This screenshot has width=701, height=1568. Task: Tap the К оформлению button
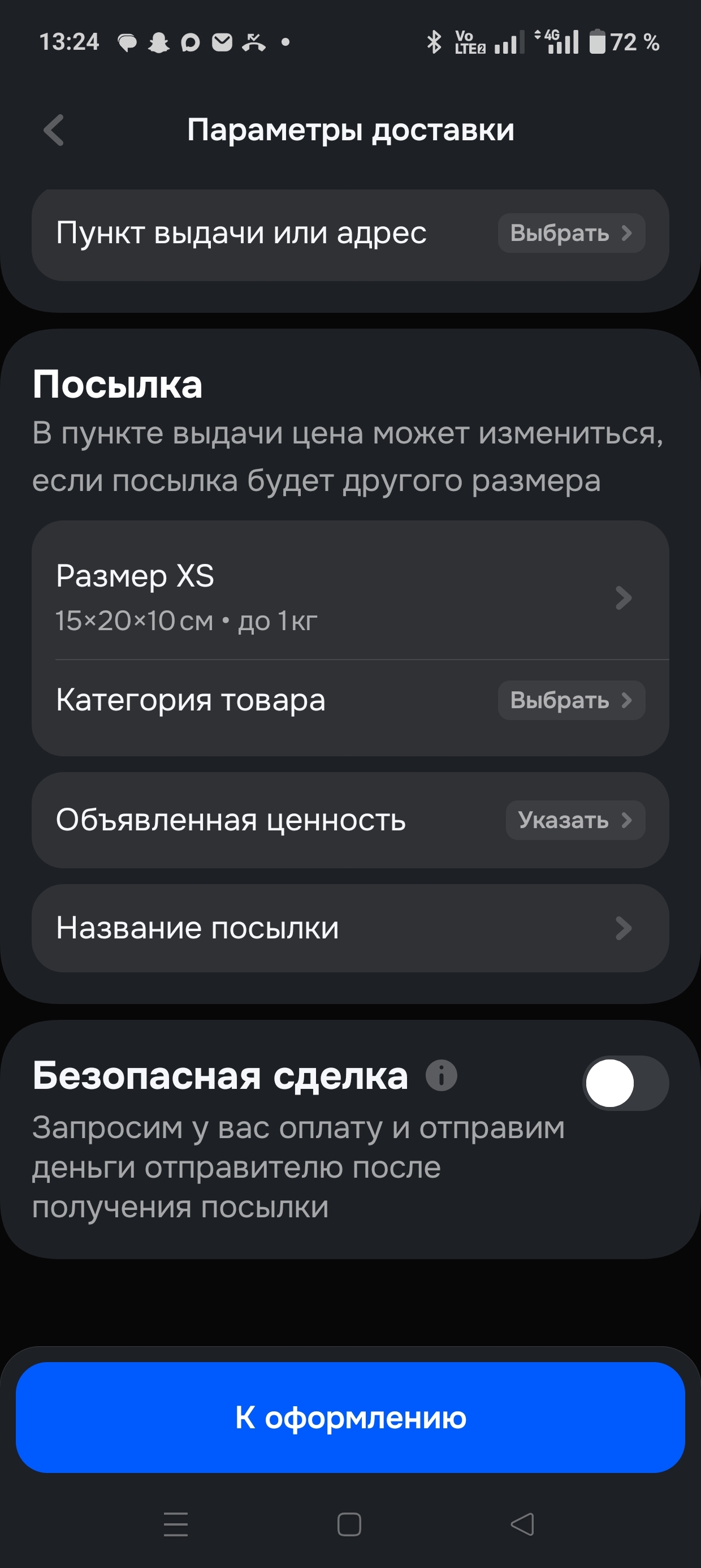pyautogui.click(x=350, y=1418)
